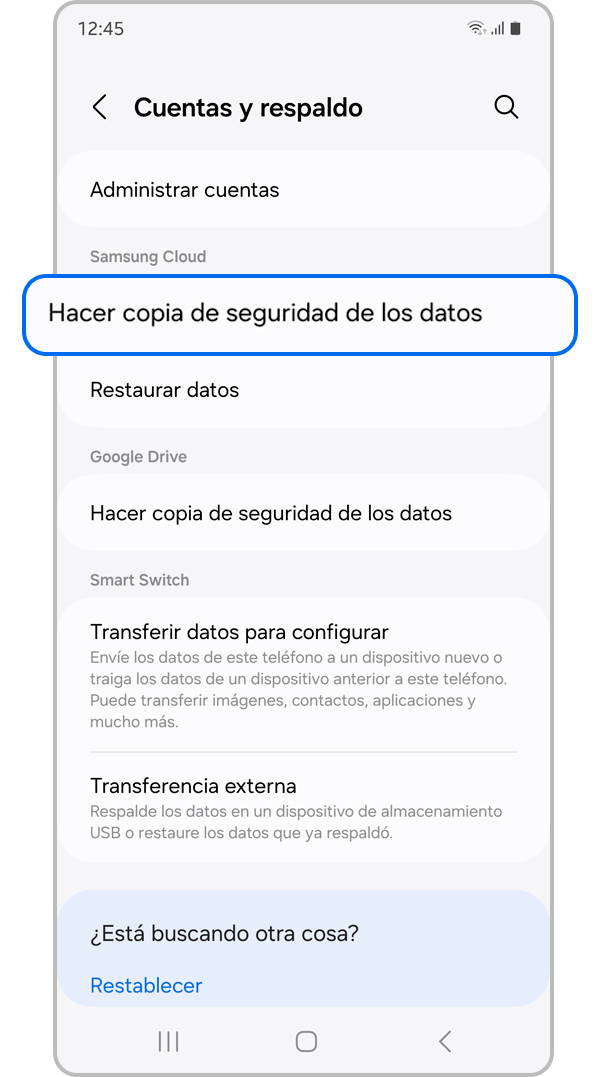Open the search magnifier icon
The height and width of the screenshot is (1077, 600).
[506, 108]
